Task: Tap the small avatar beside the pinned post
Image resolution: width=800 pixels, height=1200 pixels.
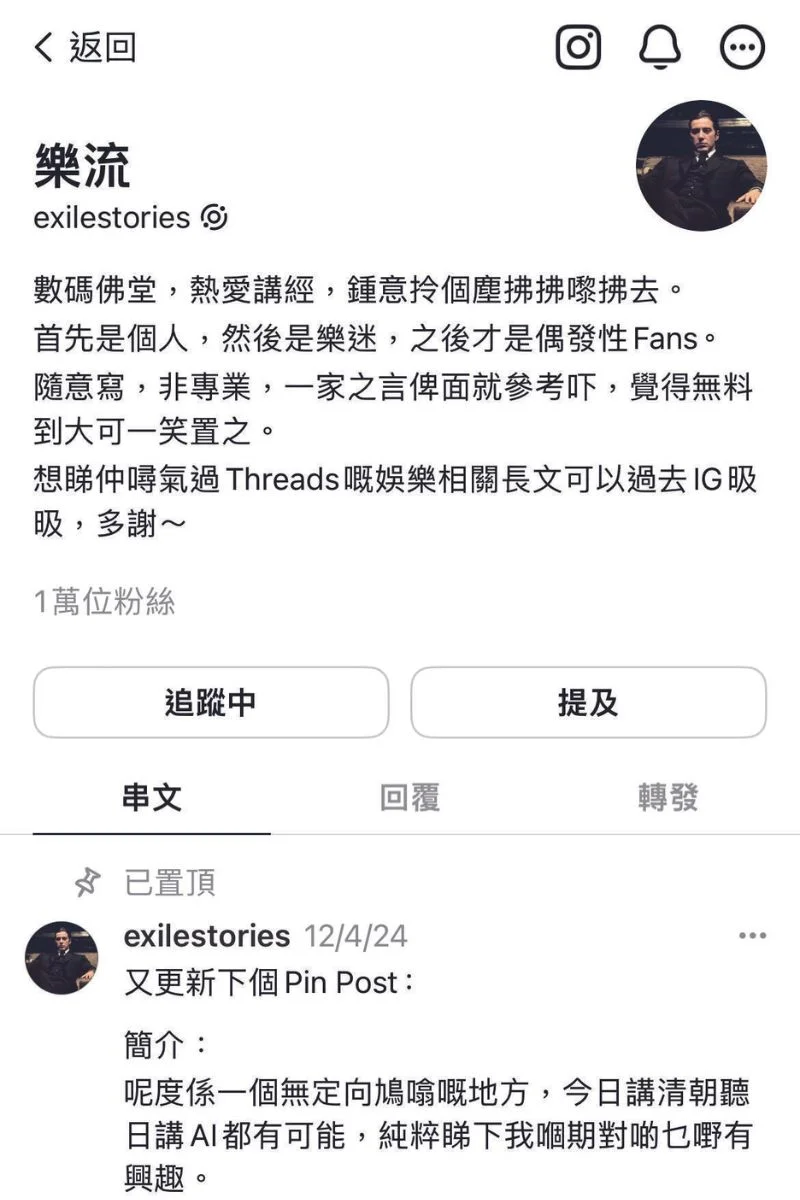Action: [62, 958]
